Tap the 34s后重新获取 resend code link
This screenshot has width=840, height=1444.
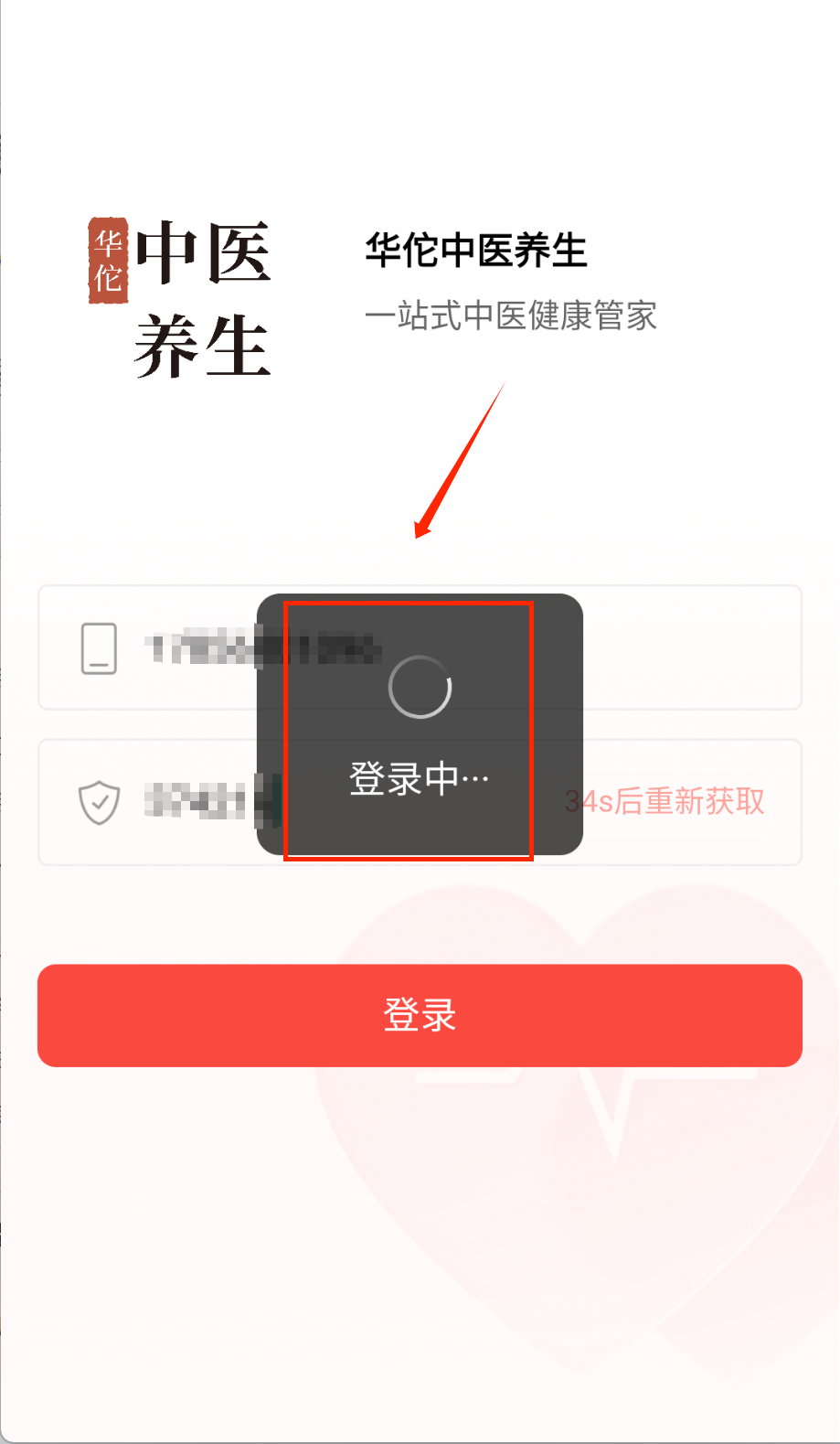click(x=665, y=802)
